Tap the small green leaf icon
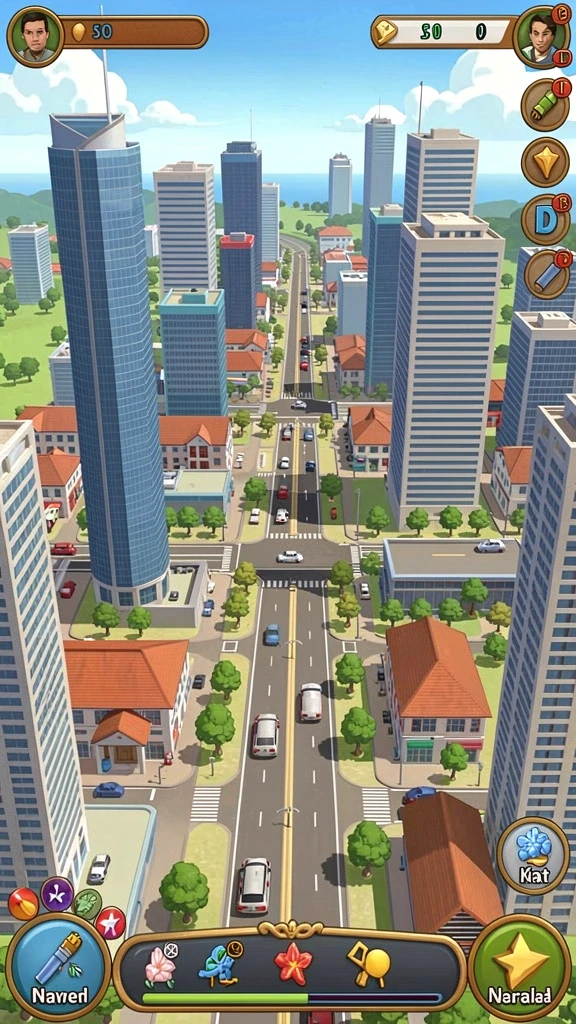This screenshot has height=1024, width=576. 87,904
